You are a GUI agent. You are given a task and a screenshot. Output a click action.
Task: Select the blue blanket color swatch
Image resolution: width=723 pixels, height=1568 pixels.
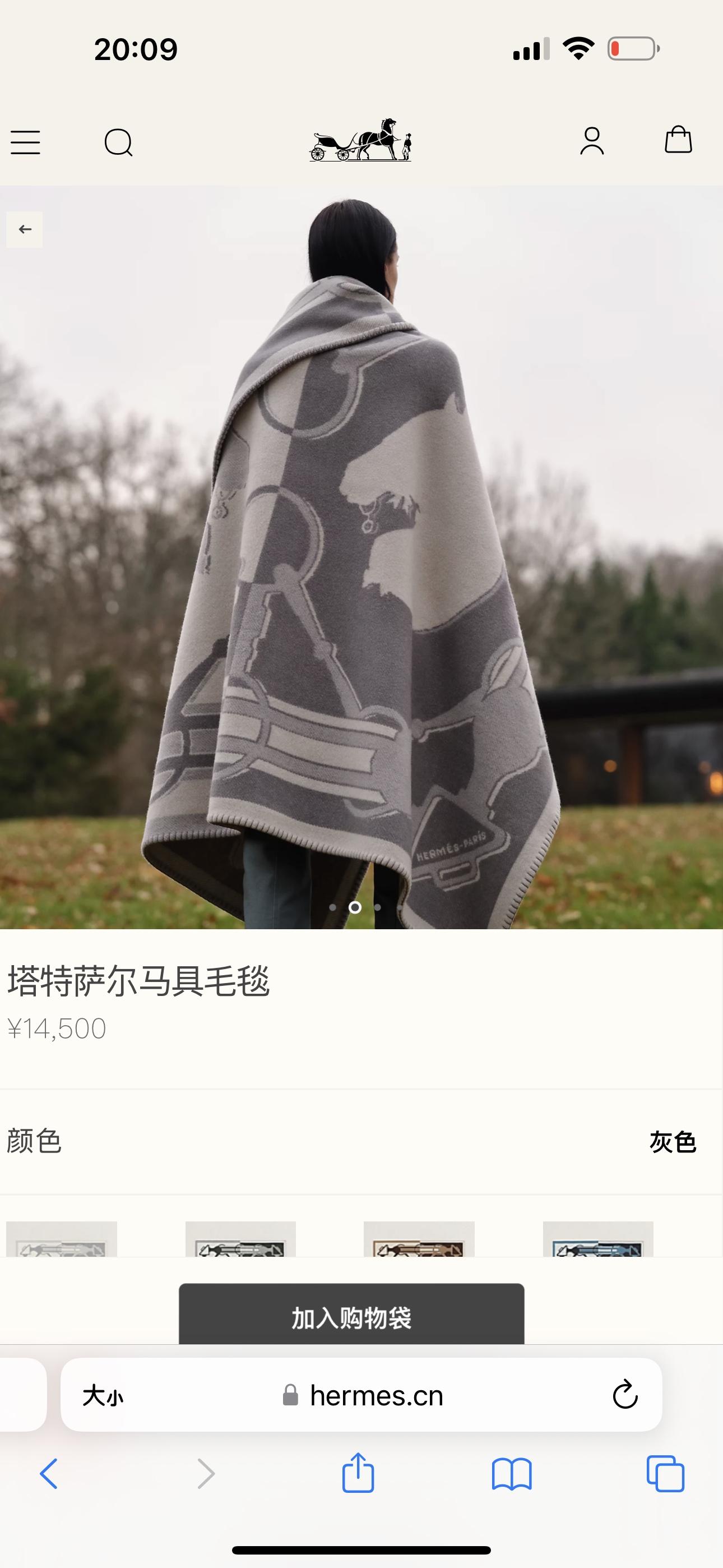[597, 1239]
